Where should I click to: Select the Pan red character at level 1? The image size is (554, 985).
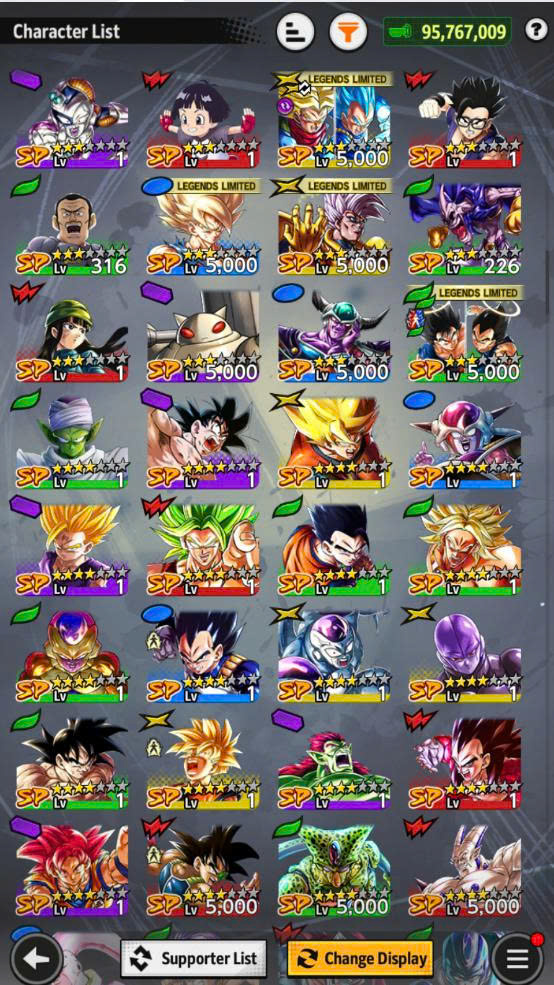point(203,122)
